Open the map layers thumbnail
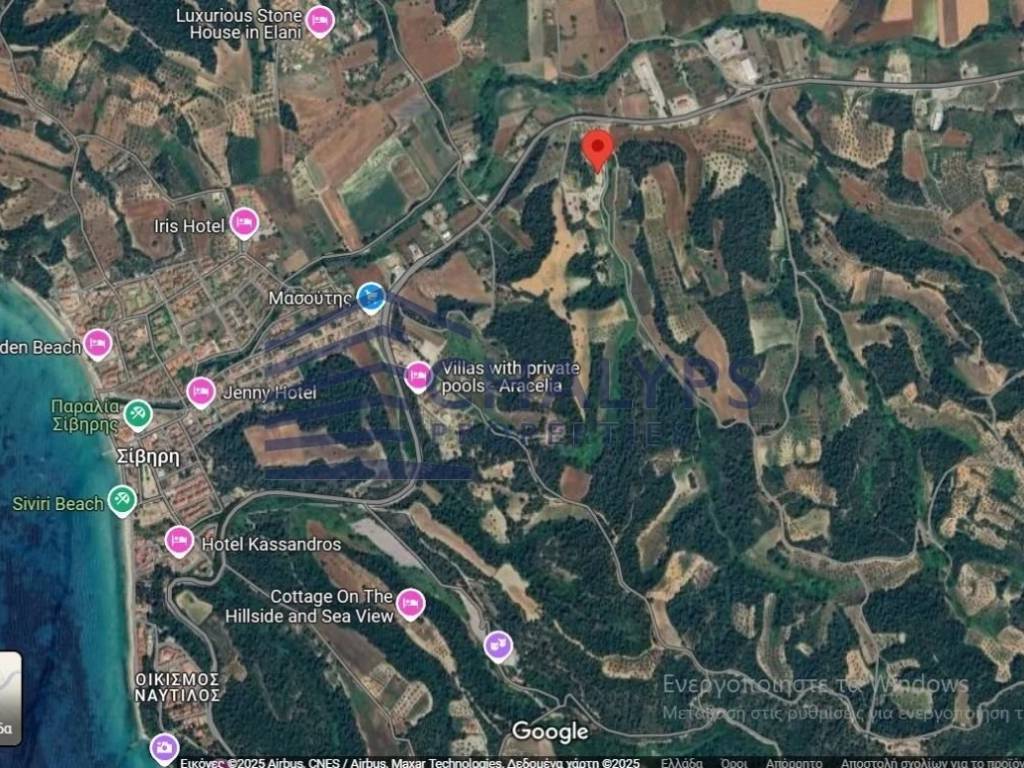This screenshot has width=1024, height=768. point(8,695)
